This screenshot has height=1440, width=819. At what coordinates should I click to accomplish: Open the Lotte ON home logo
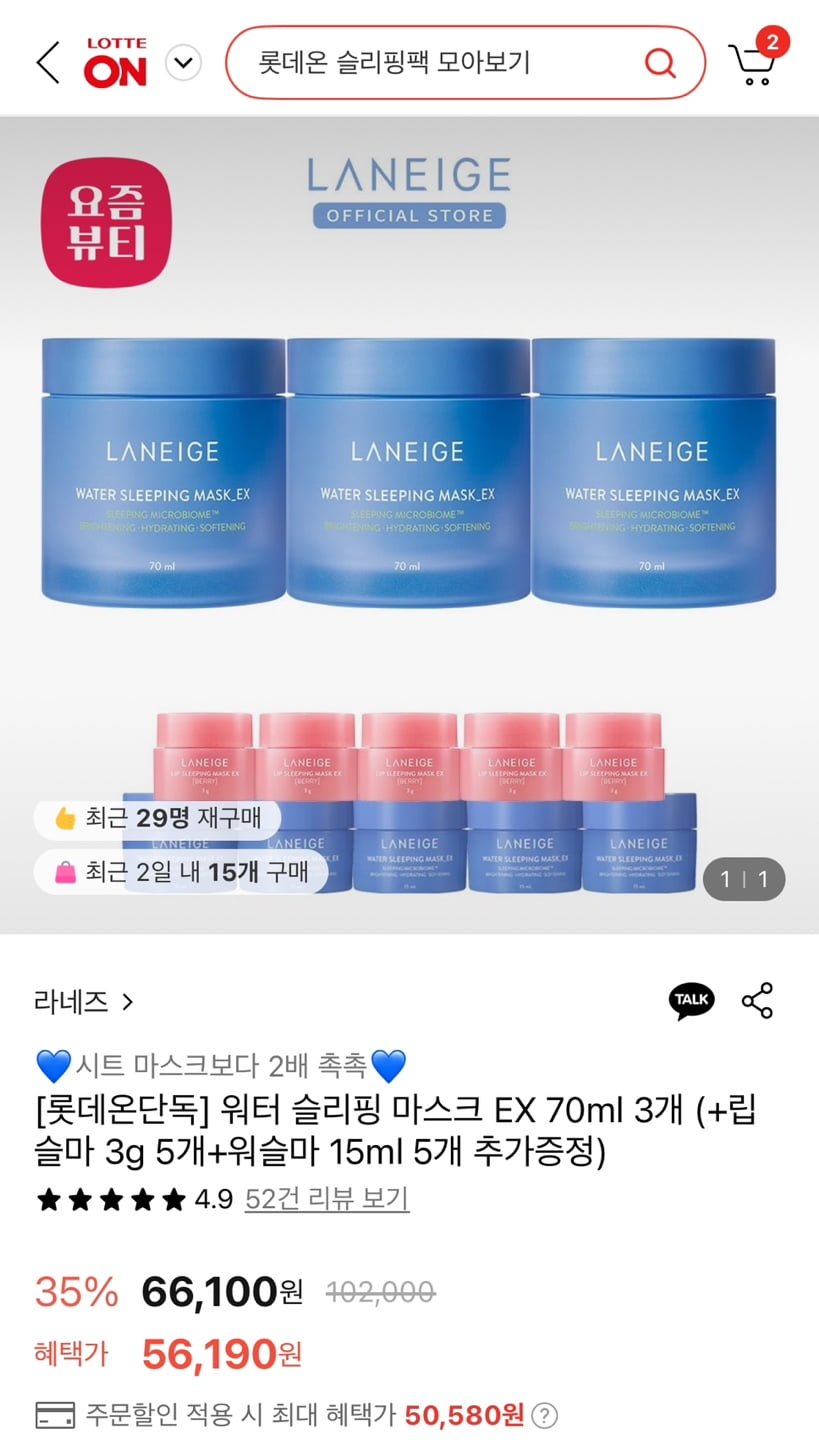(x=115, y=63)
